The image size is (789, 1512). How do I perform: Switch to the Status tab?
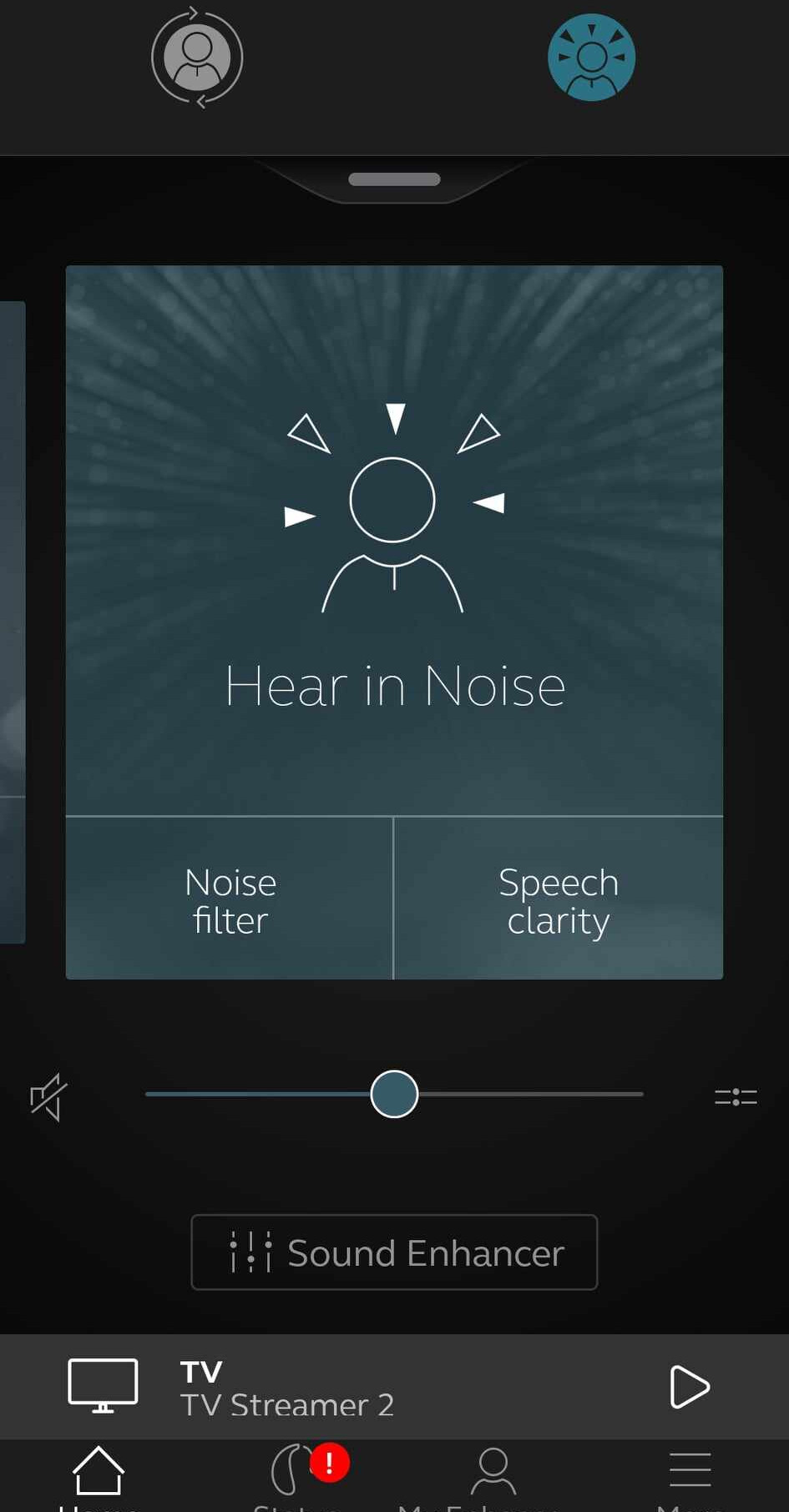[296, 1478]
